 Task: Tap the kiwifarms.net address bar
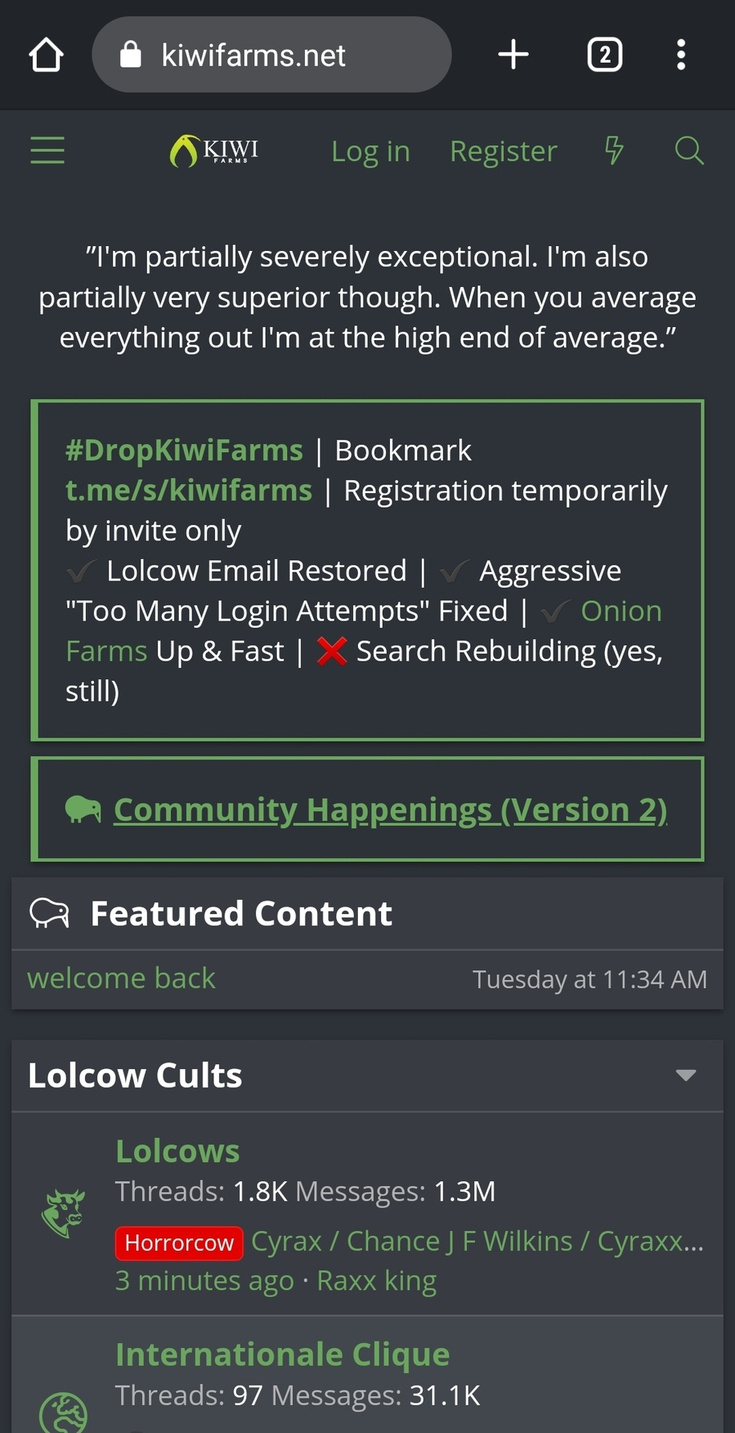(271, 55)
